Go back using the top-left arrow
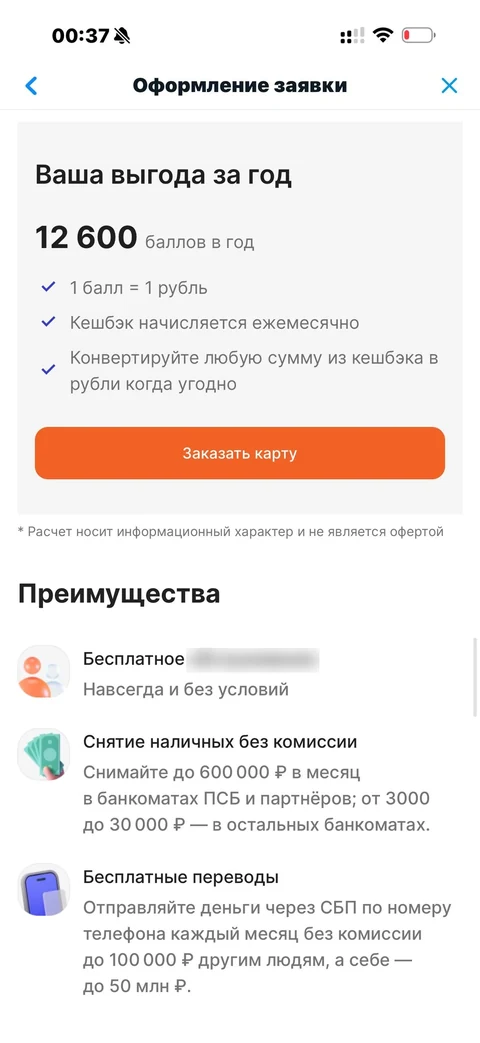Viewport: 480px width, 1043px height. pyautogui.click(x=31, y=85)
